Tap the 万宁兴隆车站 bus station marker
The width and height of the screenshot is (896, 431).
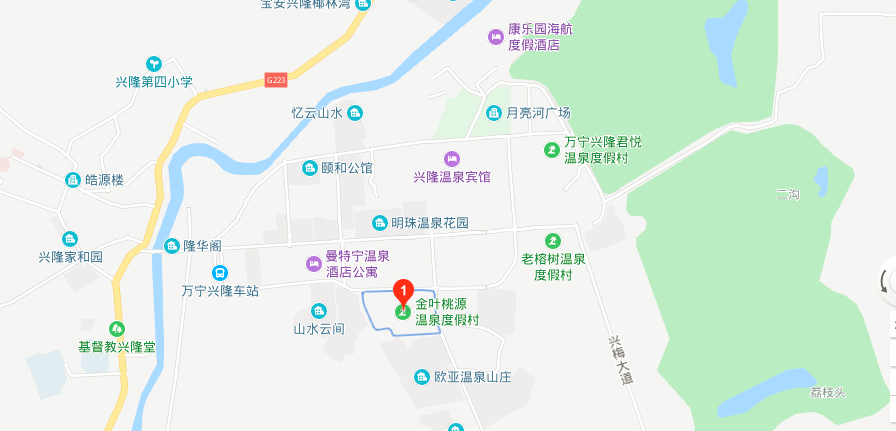click(x=219, y=273)
